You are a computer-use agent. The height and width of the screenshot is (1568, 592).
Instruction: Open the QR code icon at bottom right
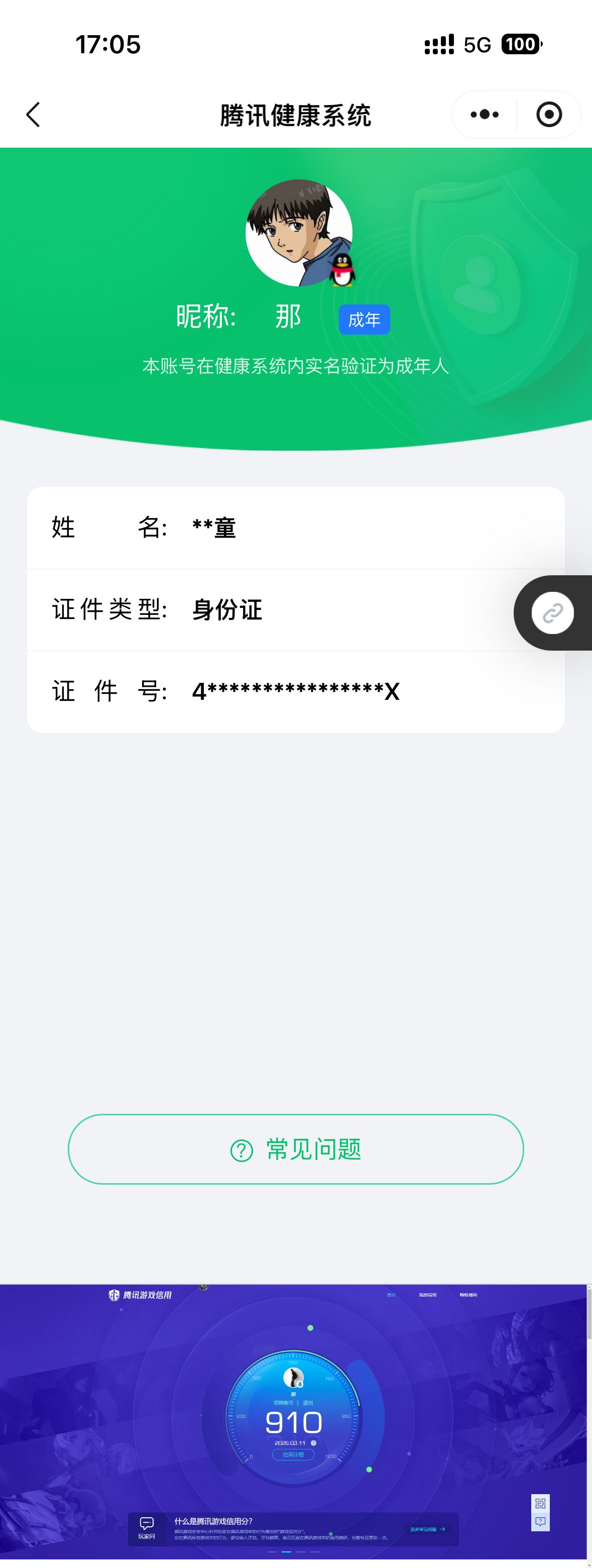[540, 1503]
